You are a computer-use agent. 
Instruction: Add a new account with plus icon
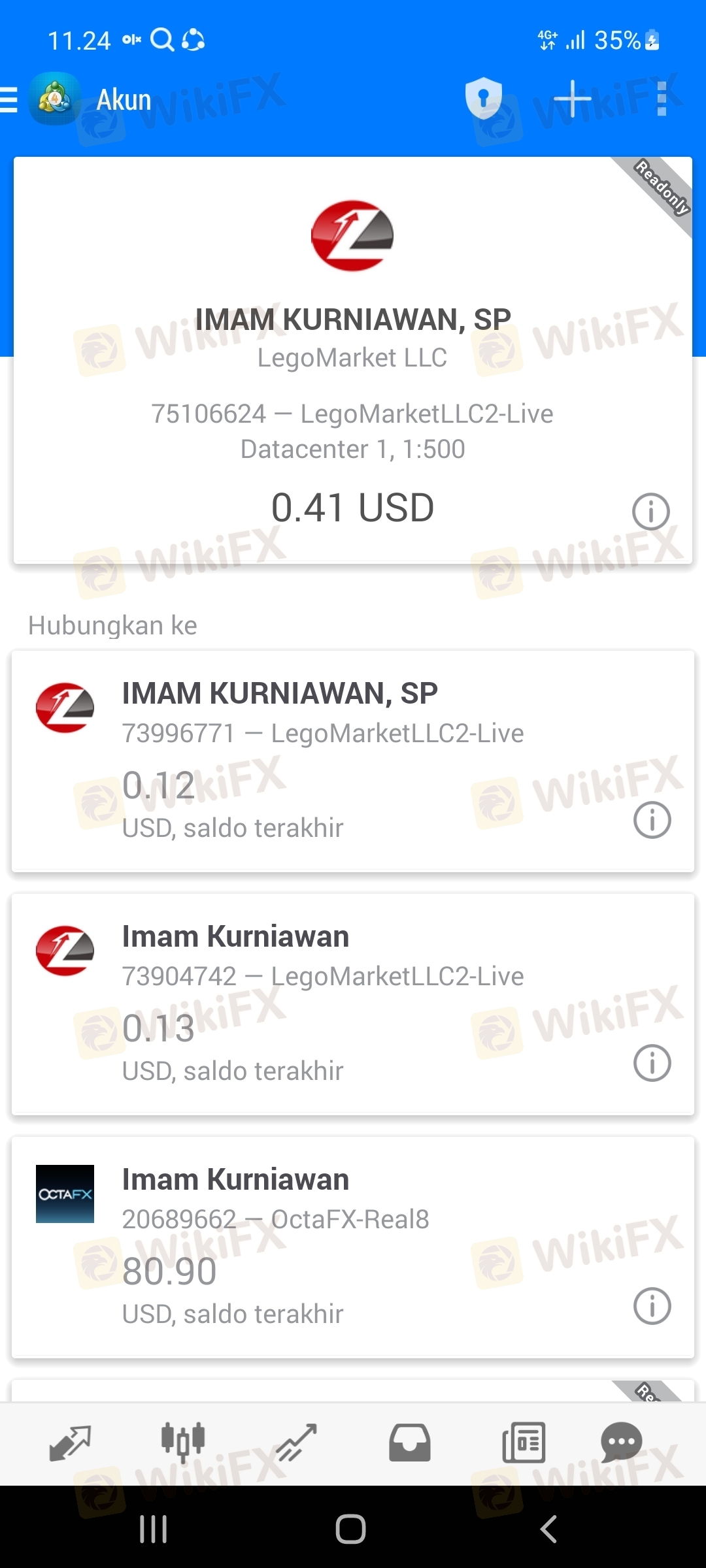[x=572, y=99]
